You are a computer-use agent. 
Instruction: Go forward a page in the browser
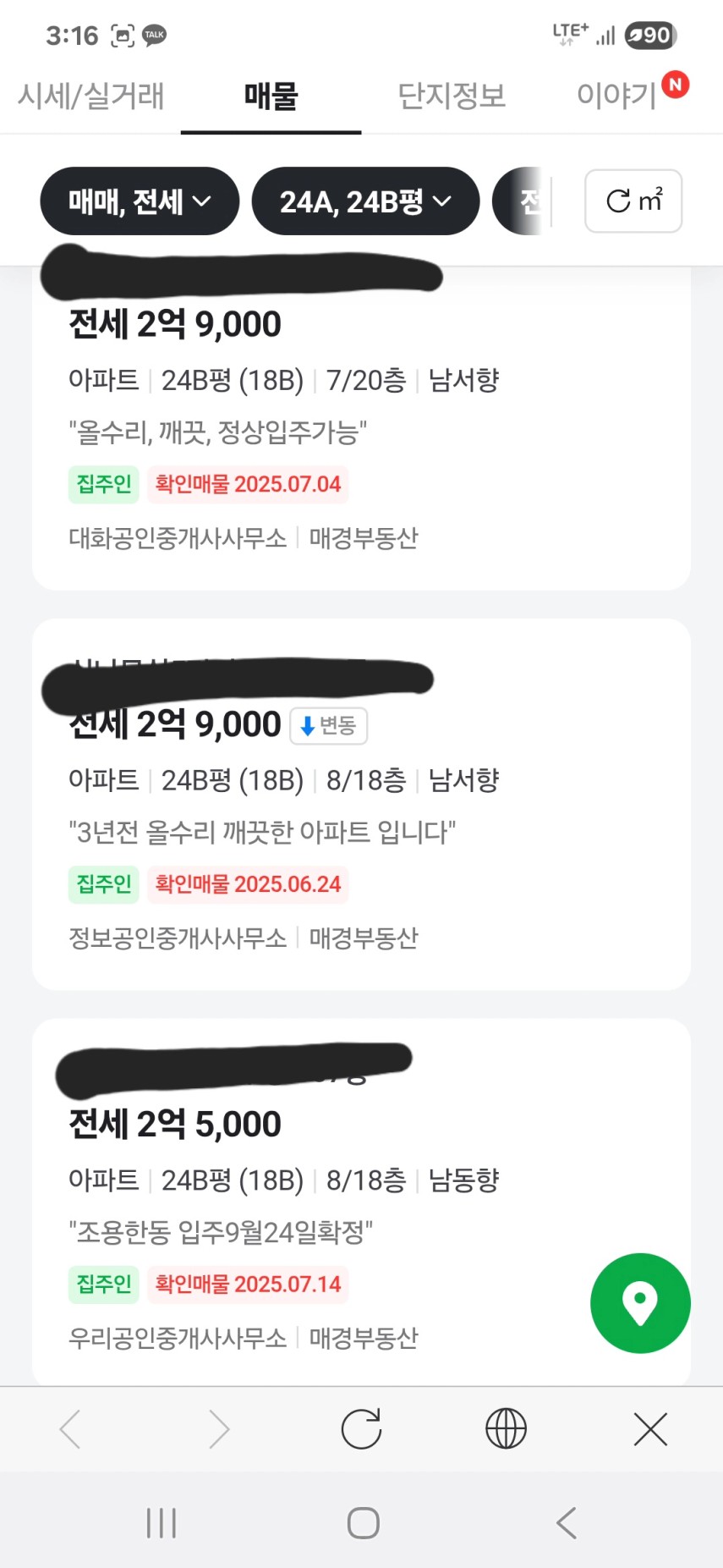click(x=218, y=1429)
